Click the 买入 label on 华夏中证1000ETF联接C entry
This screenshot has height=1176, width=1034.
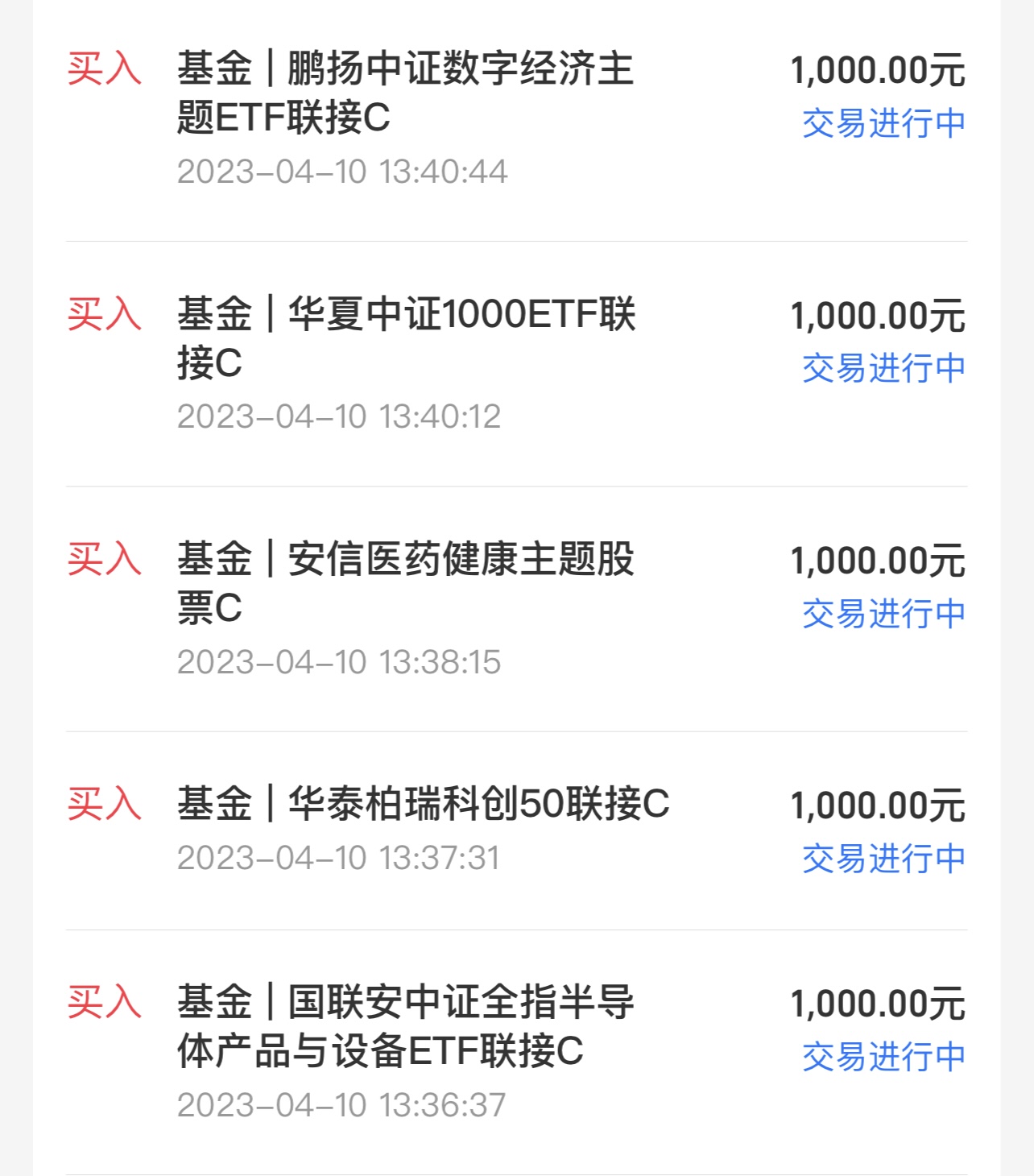click(105, 317)
